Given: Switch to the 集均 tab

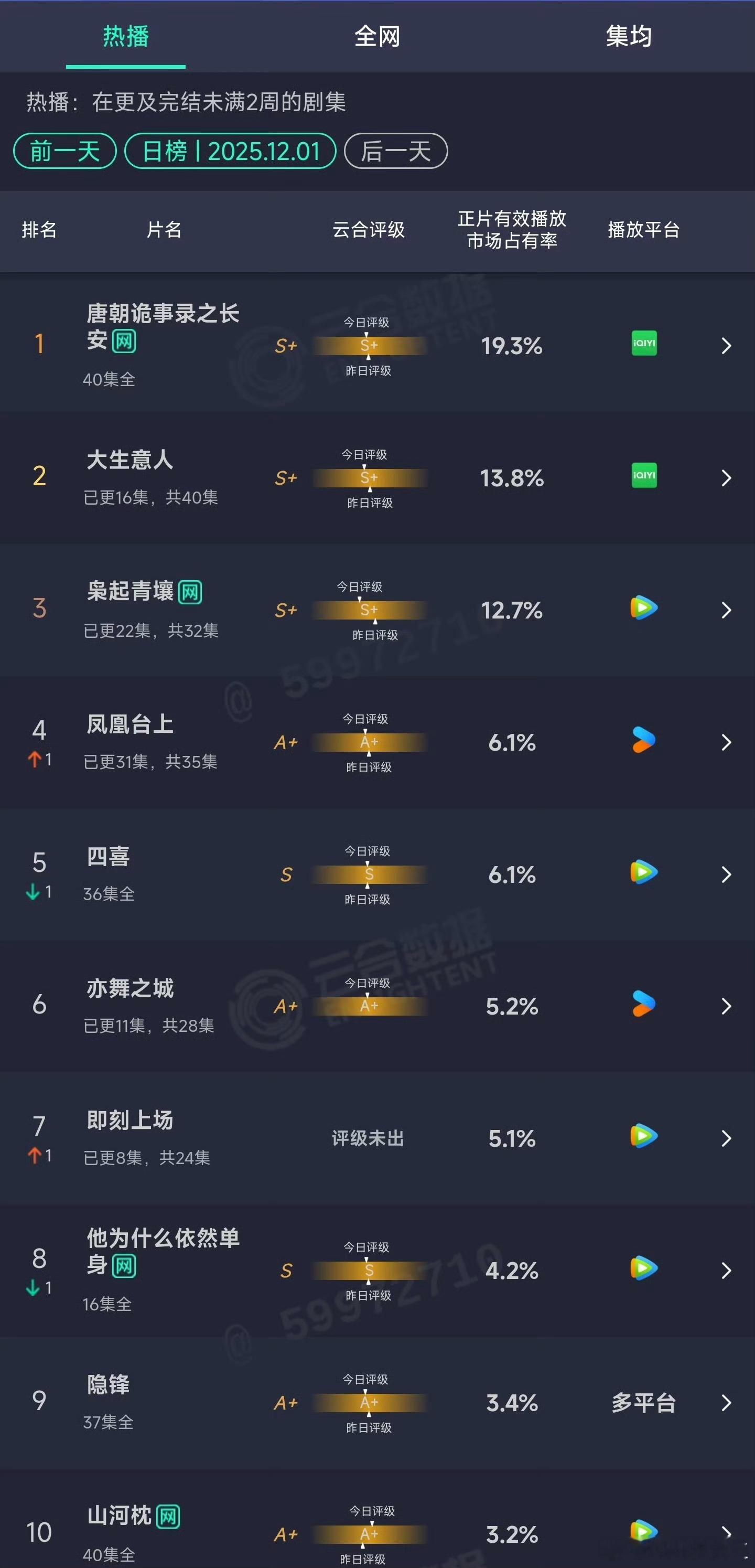Looking at the screenshot, I should coord(629,37).
